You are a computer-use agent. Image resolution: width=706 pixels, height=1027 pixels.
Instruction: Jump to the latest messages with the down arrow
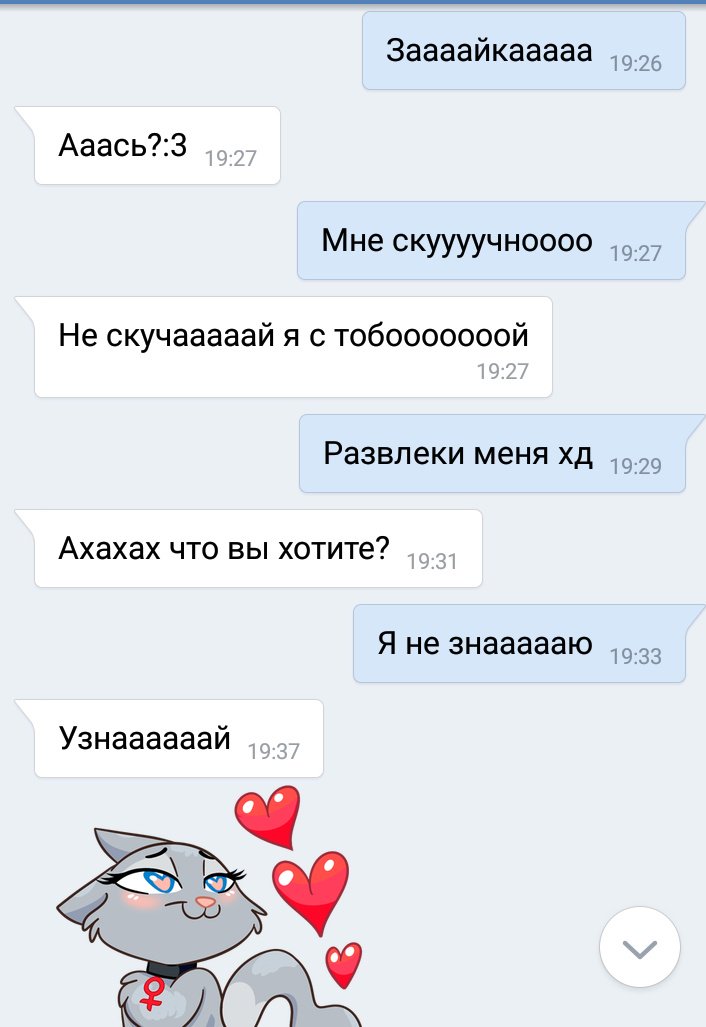[x=640, y=947]
